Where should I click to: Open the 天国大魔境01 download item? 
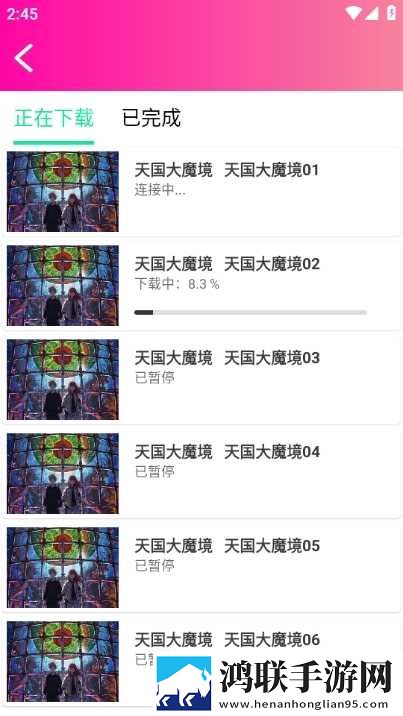[x=201, y=192]
